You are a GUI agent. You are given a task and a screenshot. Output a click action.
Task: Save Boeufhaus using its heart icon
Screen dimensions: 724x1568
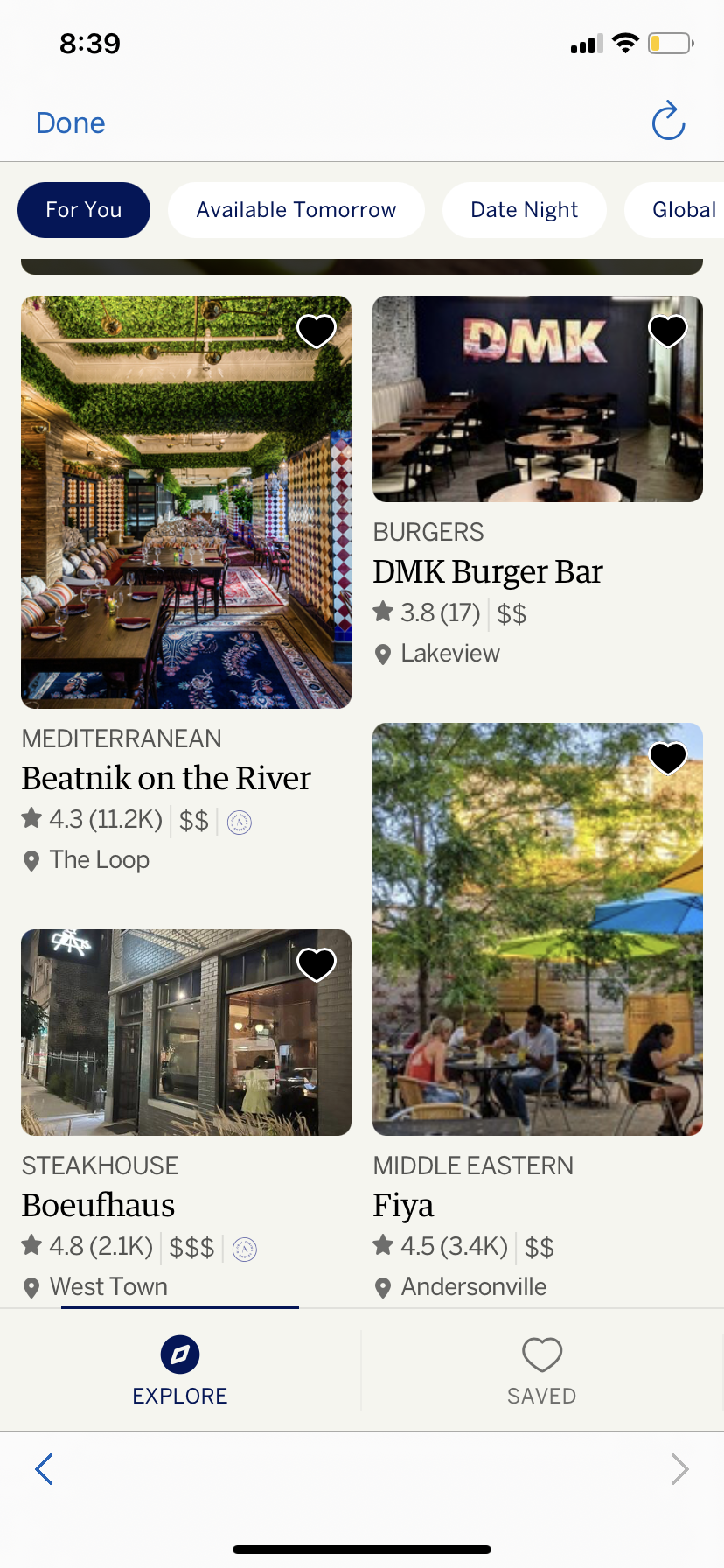317,964
